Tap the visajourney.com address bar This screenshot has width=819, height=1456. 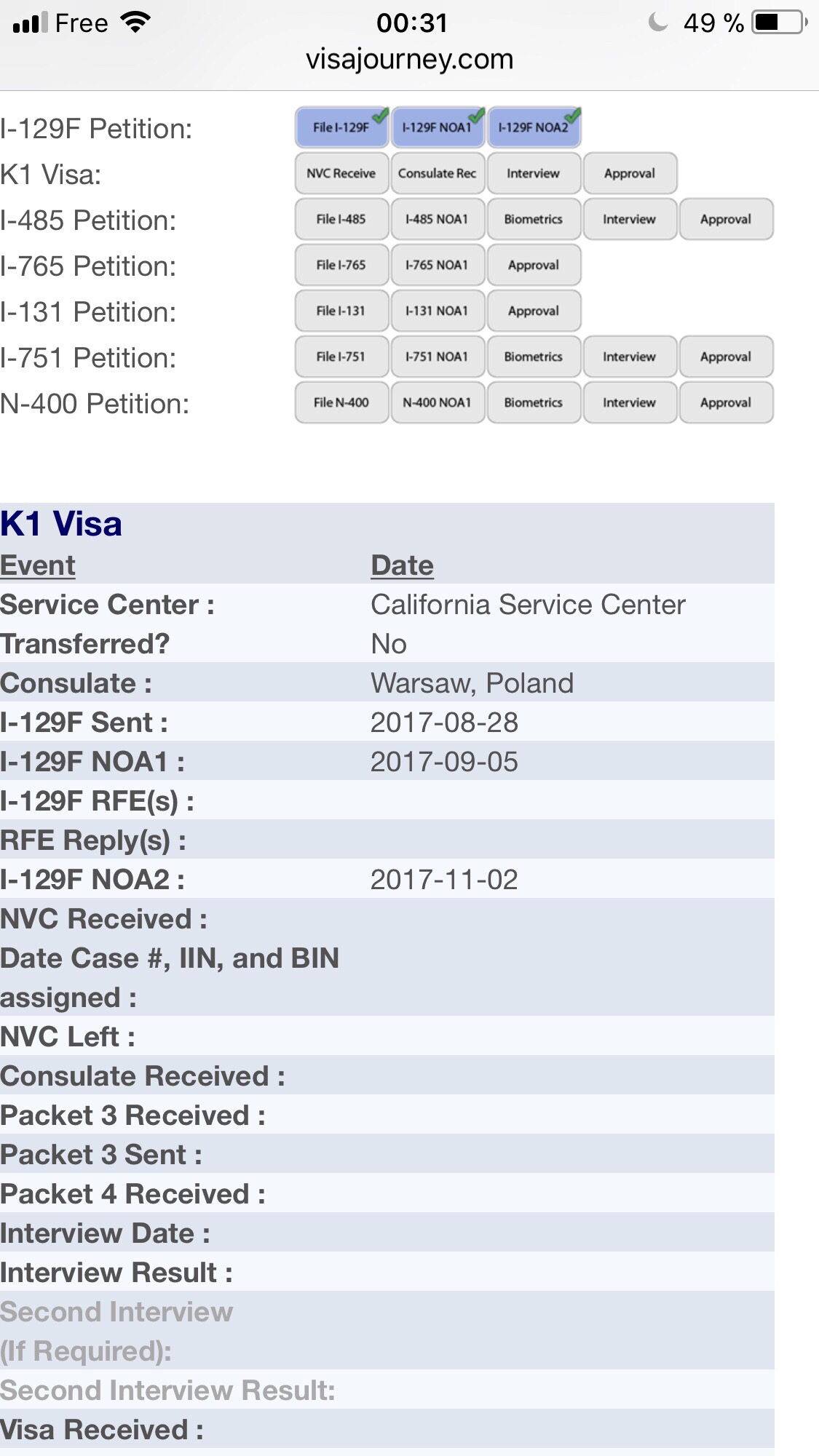click(x=409, y=60)
